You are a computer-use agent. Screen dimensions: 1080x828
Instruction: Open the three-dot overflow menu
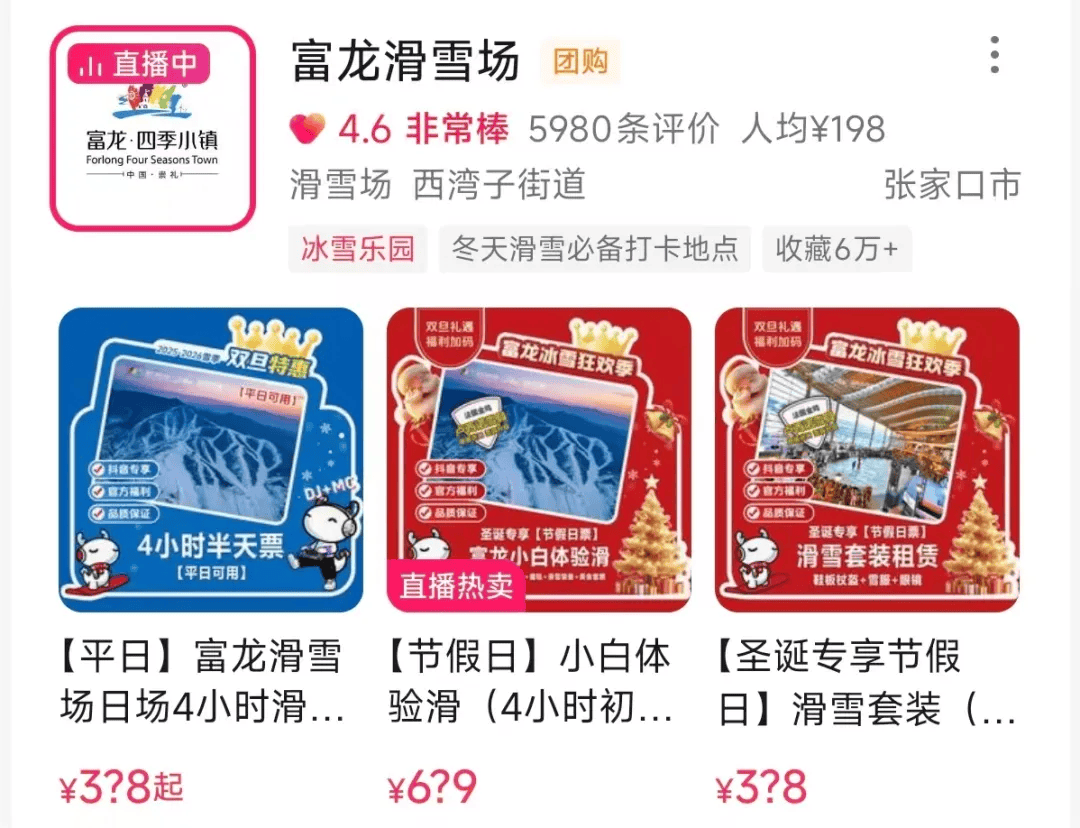994,55
